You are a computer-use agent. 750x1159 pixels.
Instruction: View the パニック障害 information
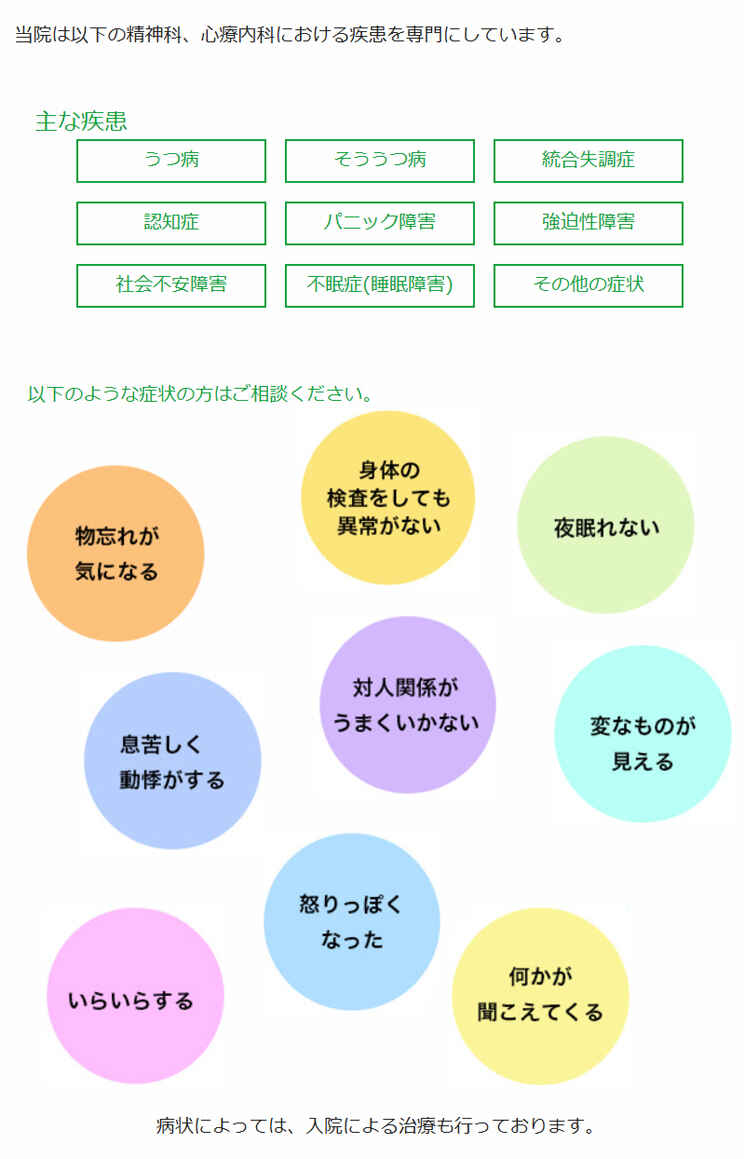pos(379,222)
